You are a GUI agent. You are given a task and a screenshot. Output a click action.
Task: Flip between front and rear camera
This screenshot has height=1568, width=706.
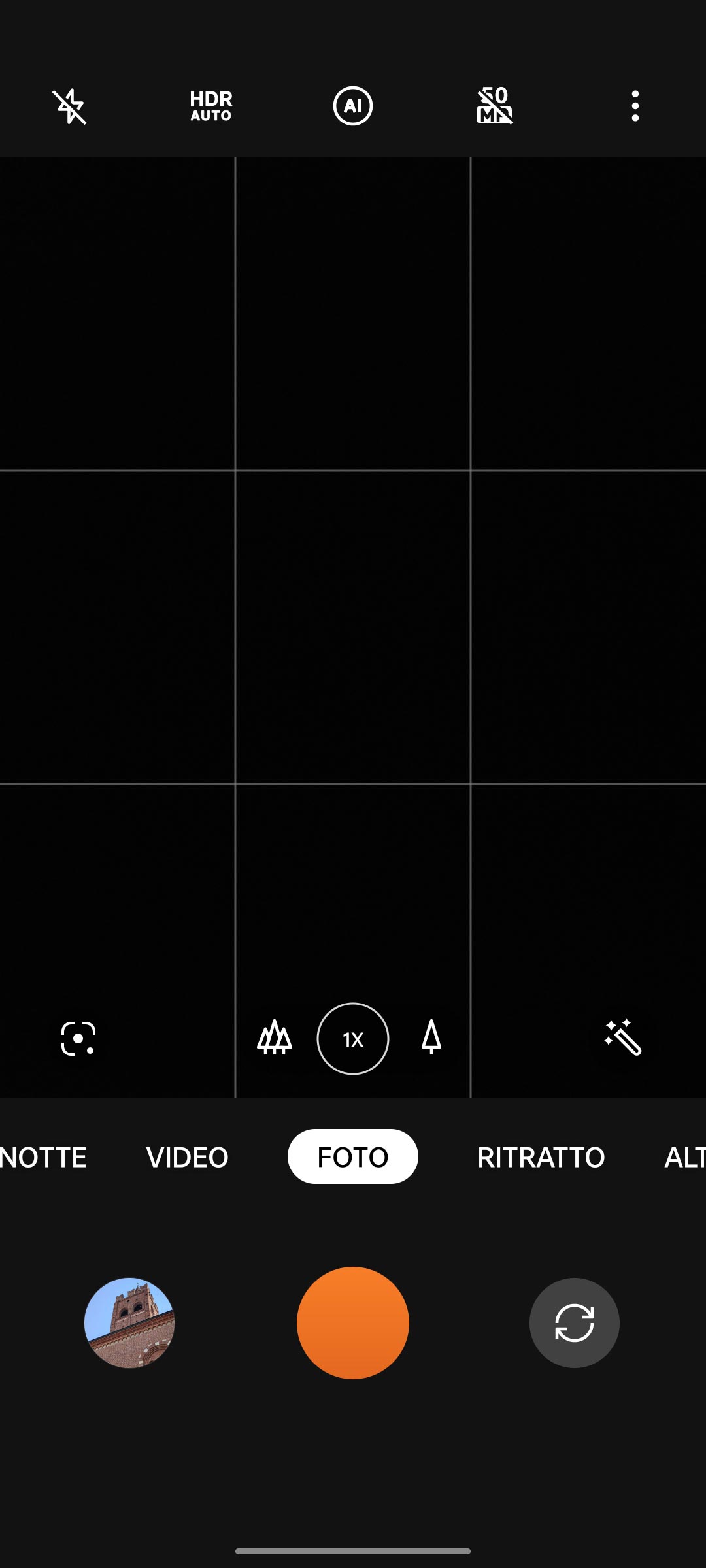point(575,1323)
